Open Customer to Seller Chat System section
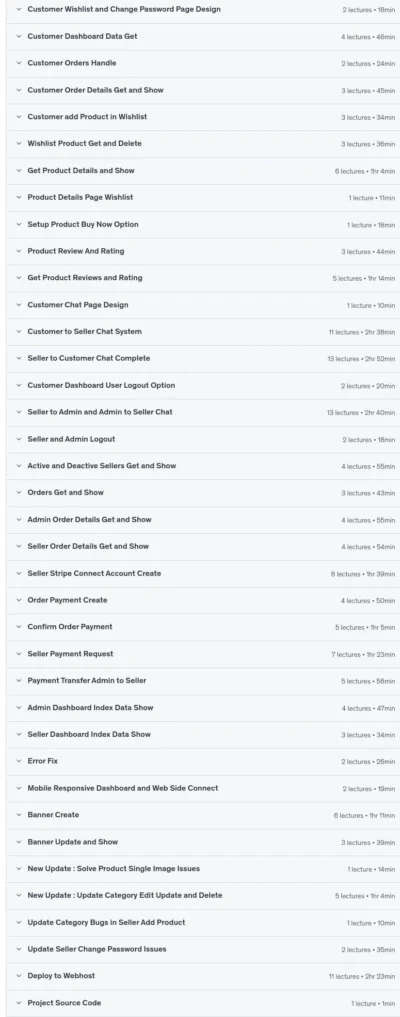This screenshot has height=1017, width=400. tap(203, 331)
